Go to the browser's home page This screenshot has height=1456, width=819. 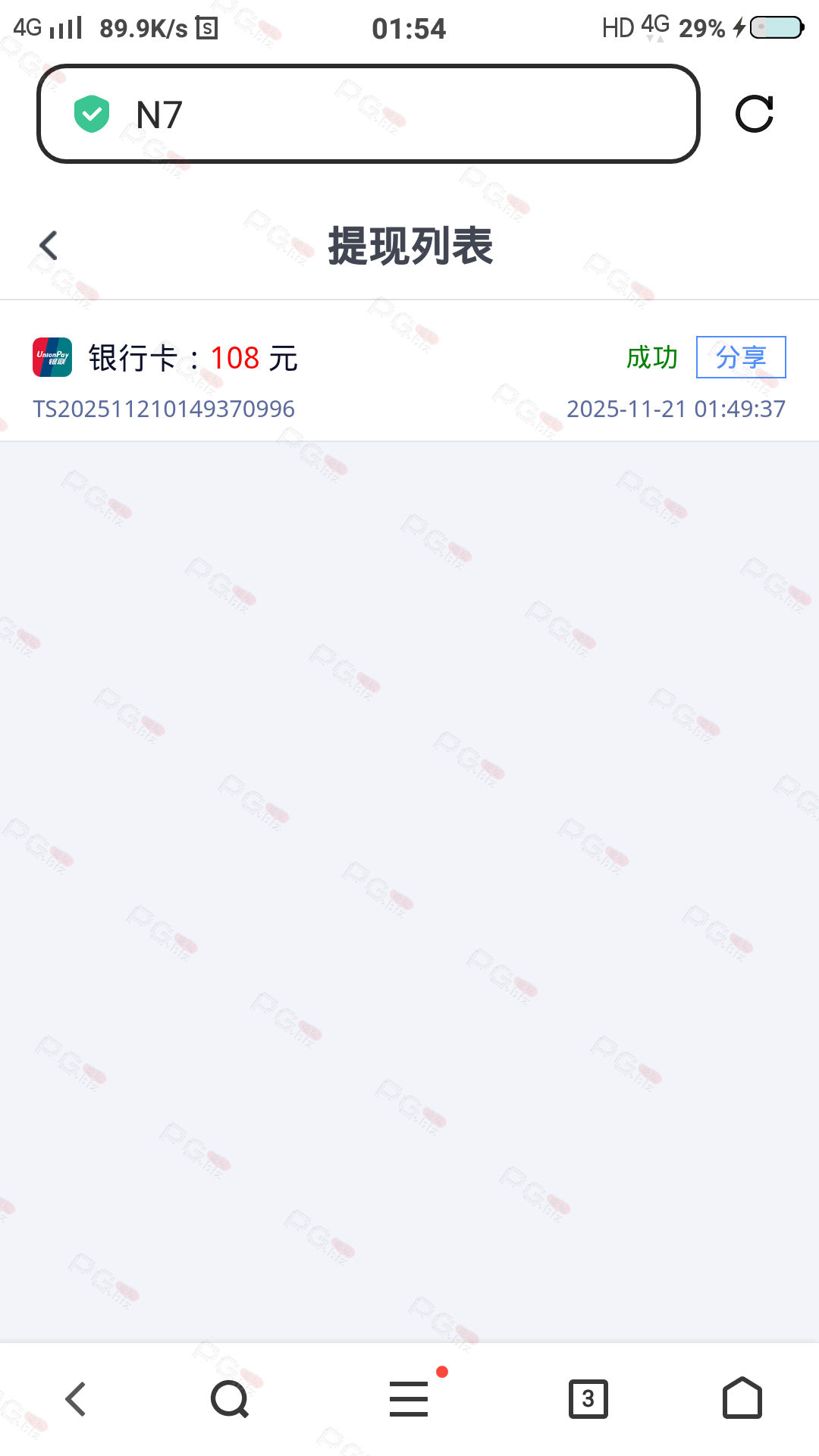[742, 1398]
